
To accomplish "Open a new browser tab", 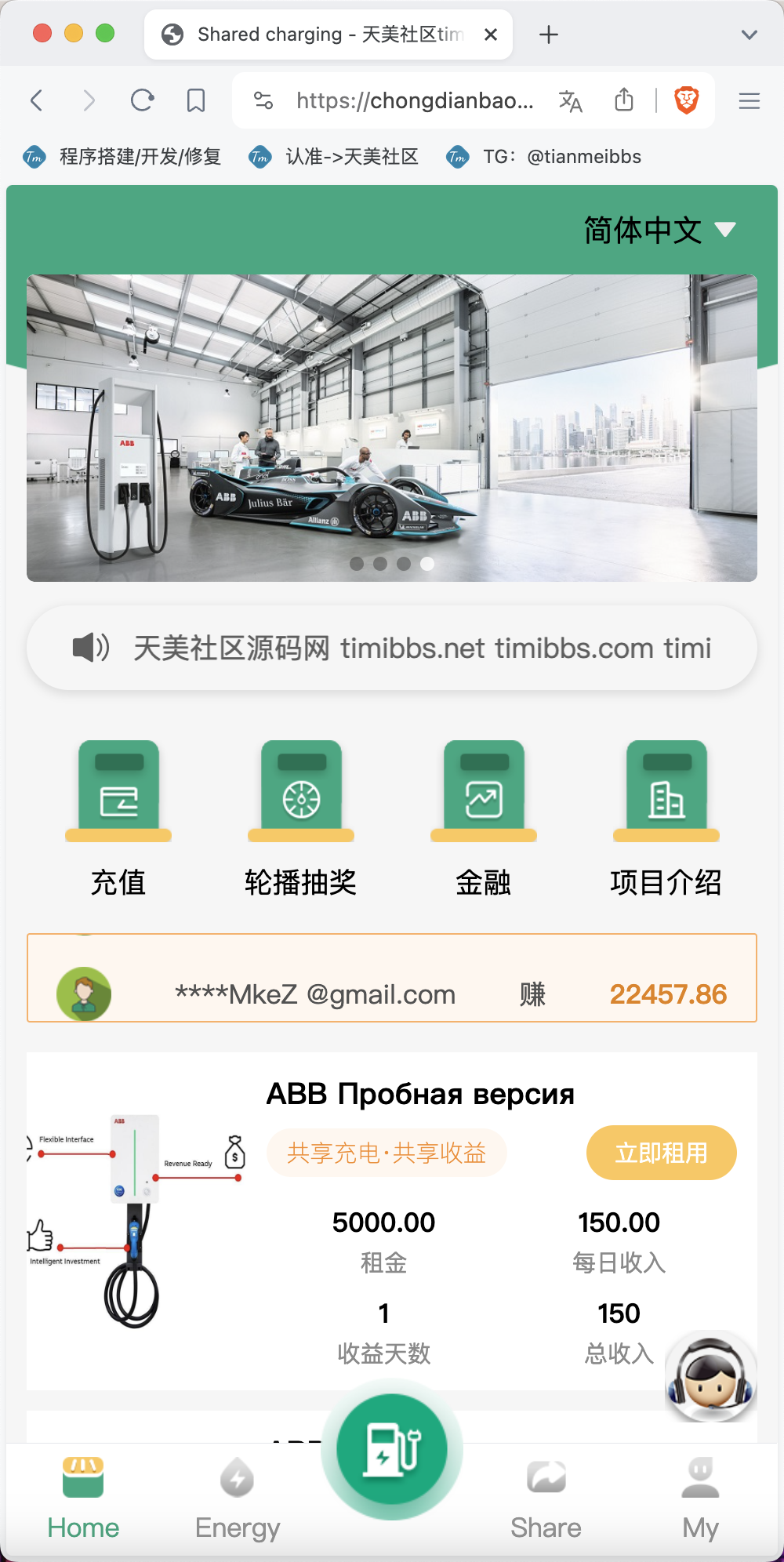I will (549, 35).
